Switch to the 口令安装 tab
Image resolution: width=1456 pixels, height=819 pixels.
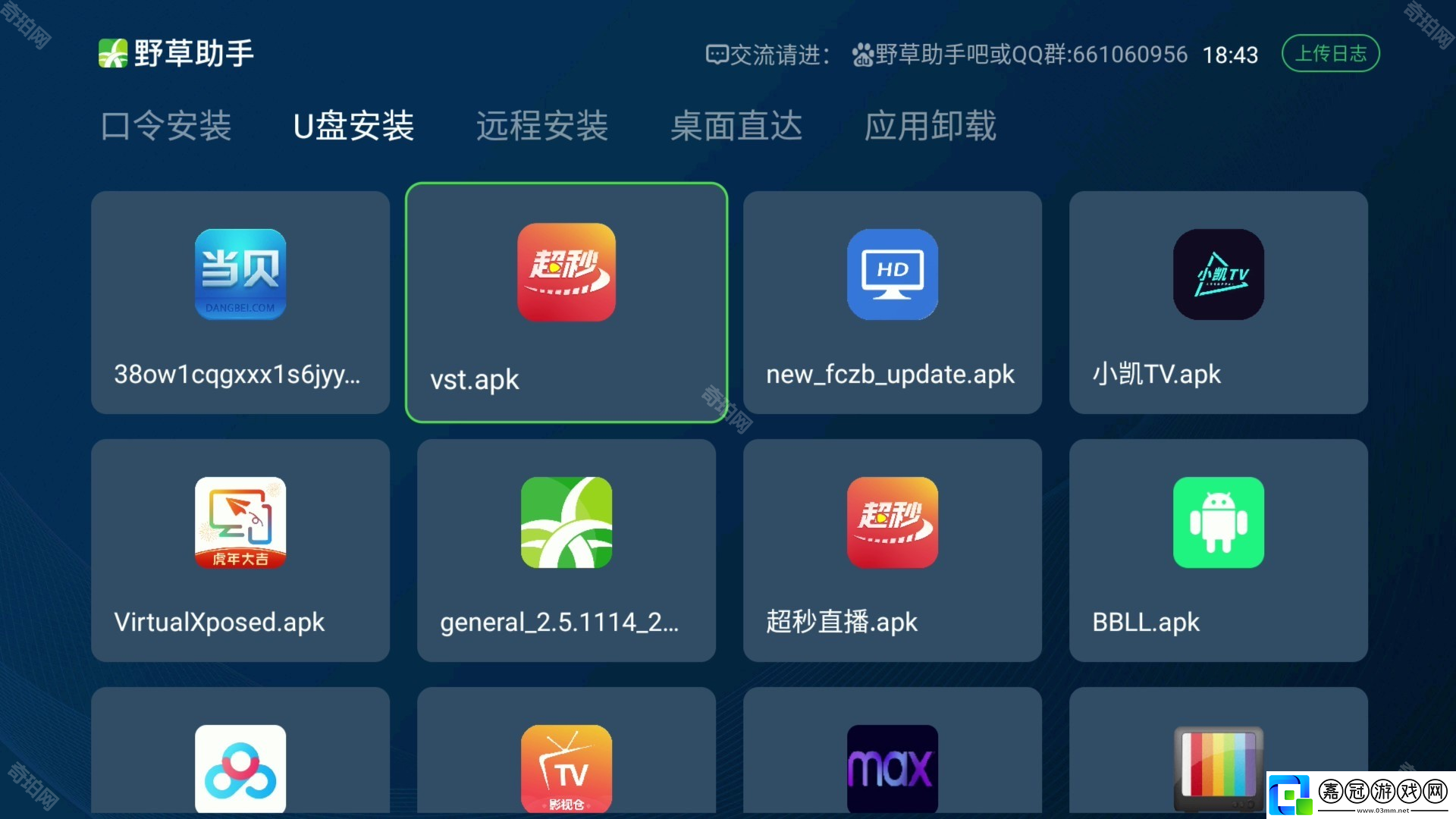click(166, 126)
